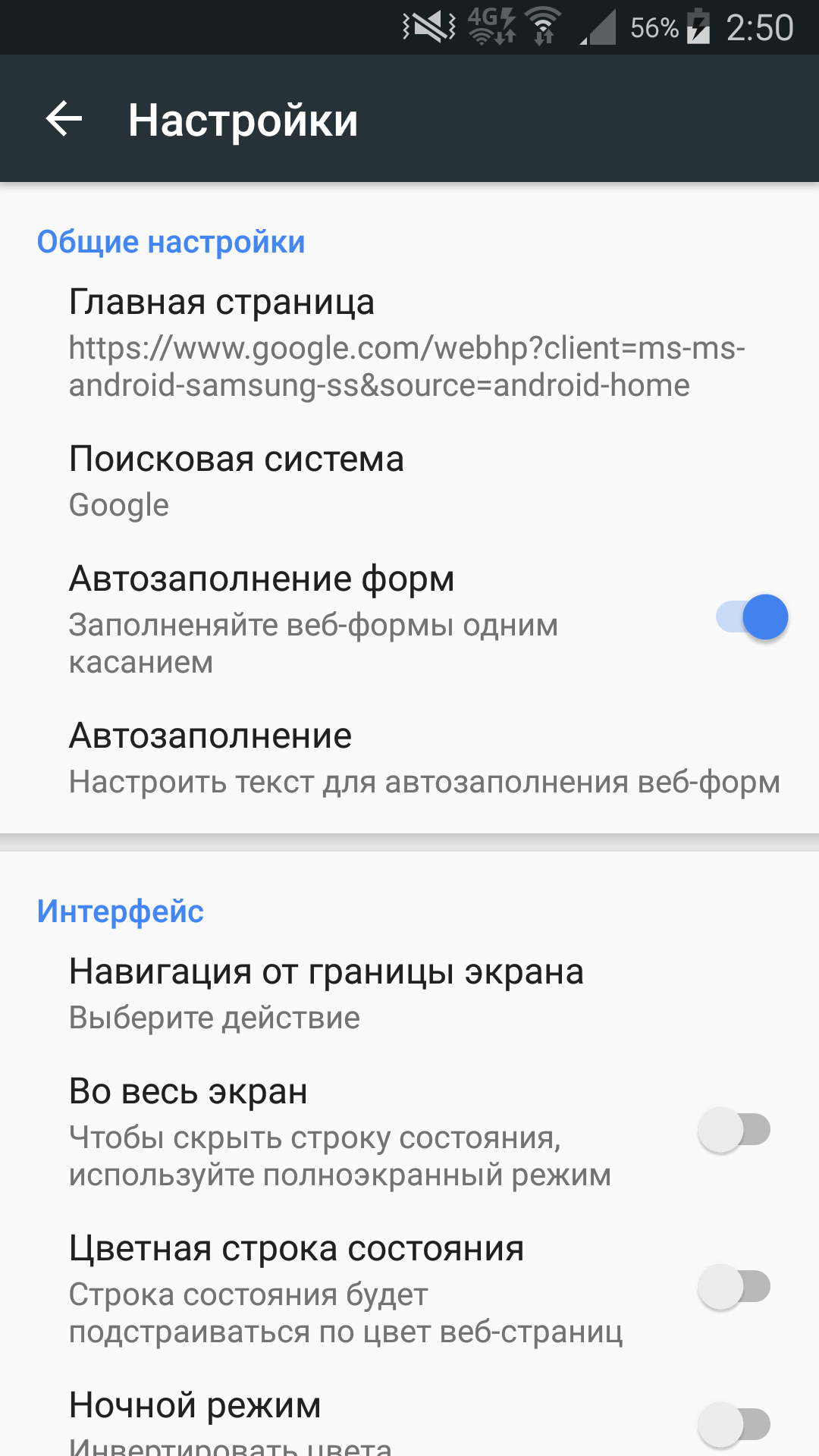Enable Ночной режим switch
Screen dimensions: 819x1456
[x=734, y=1425]
